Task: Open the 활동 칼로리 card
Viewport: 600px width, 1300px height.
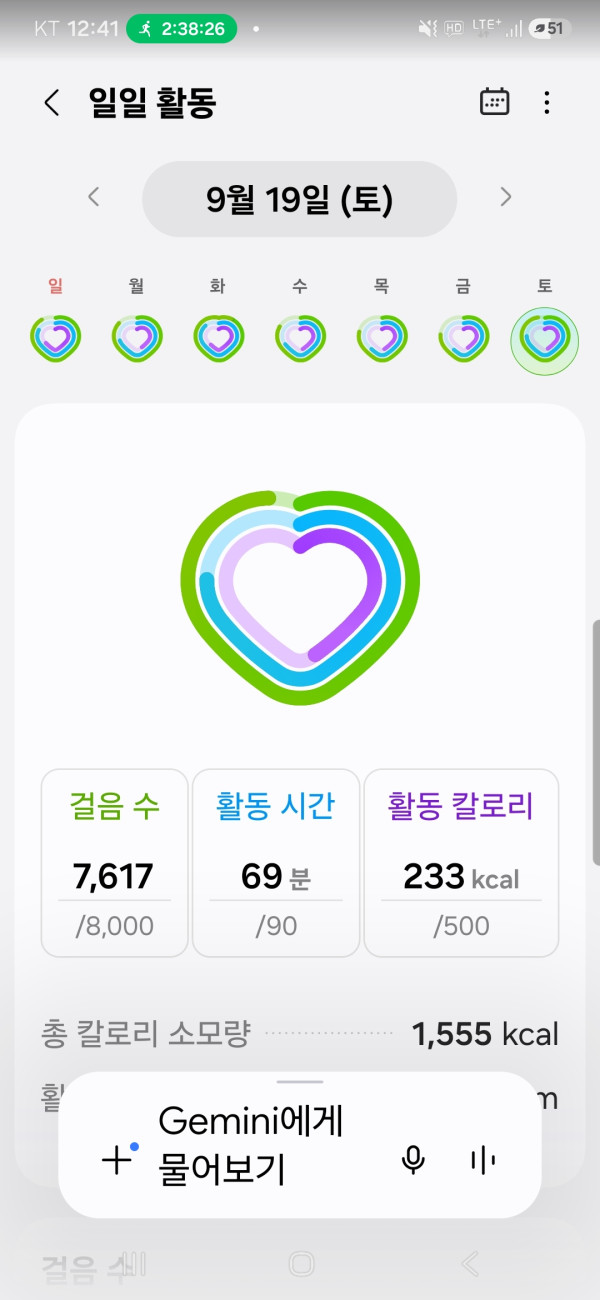Action: (461, 863)
